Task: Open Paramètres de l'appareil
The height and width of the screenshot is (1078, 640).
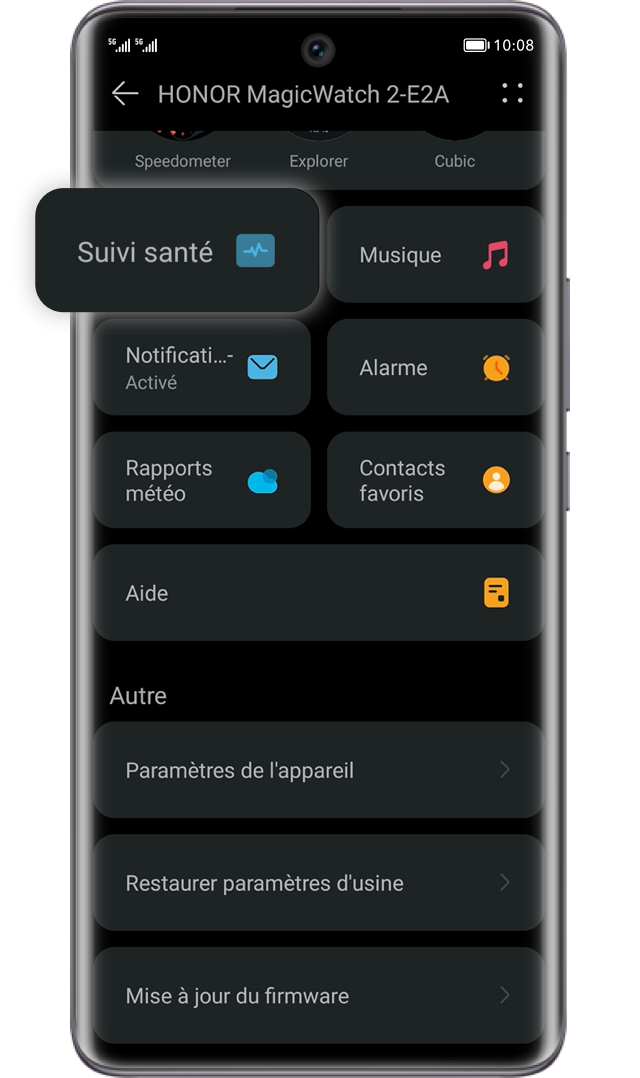Action: click(318, 770)
